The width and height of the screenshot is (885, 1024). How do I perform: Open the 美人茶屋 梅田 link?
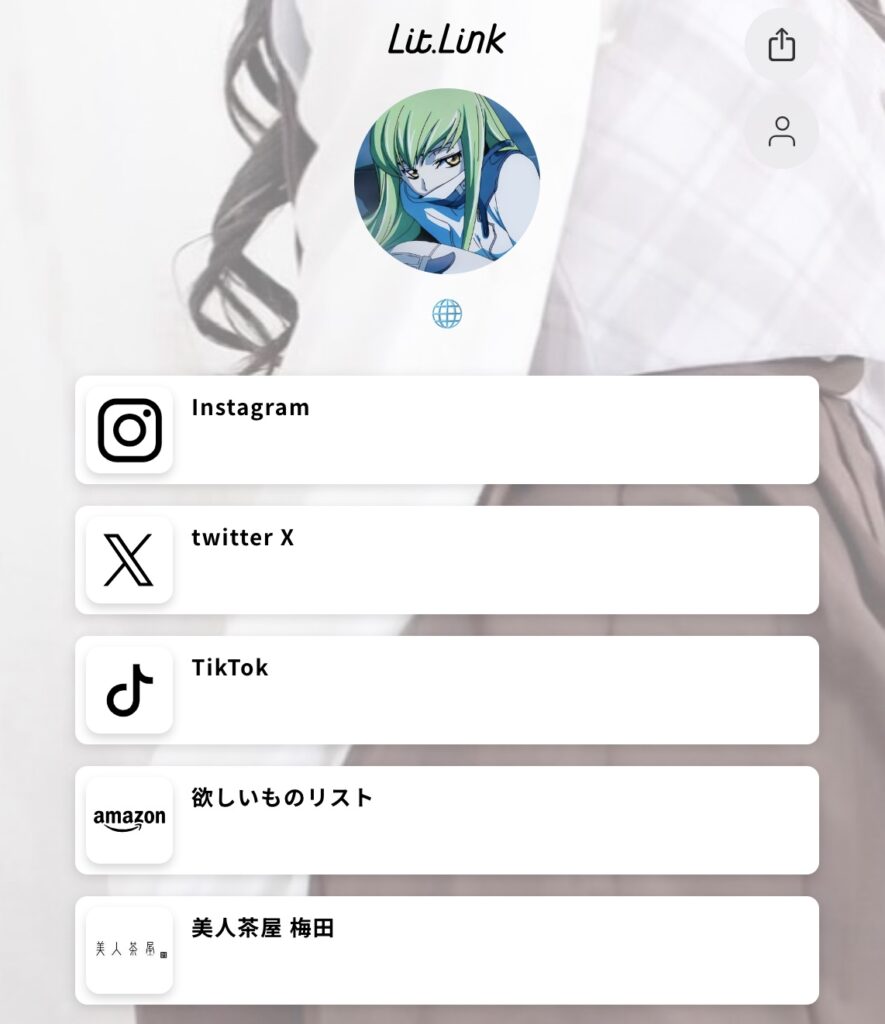(446, 950)
